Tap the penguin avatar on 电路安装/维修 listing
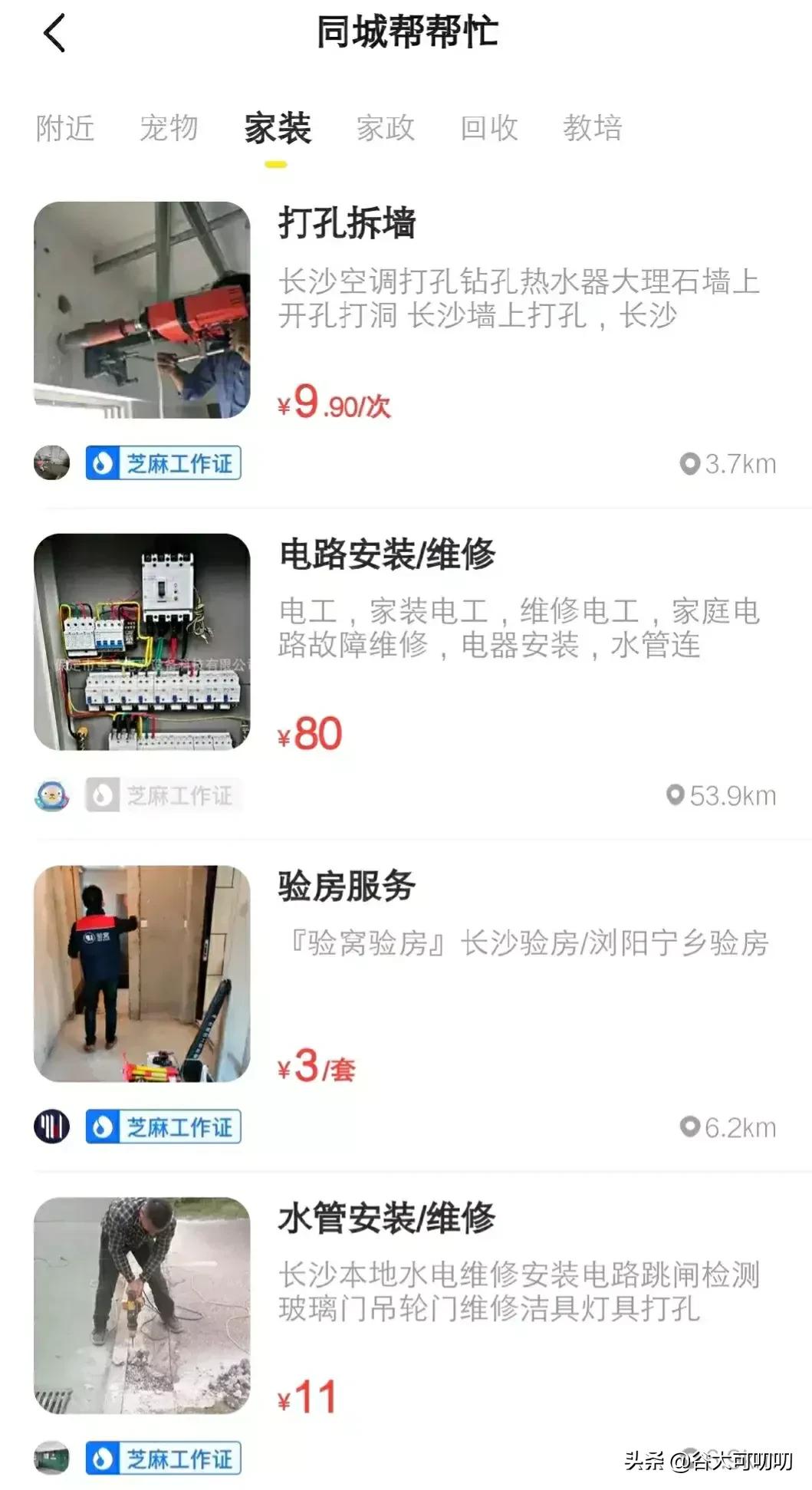812x1490 pixels. [51, 796]
